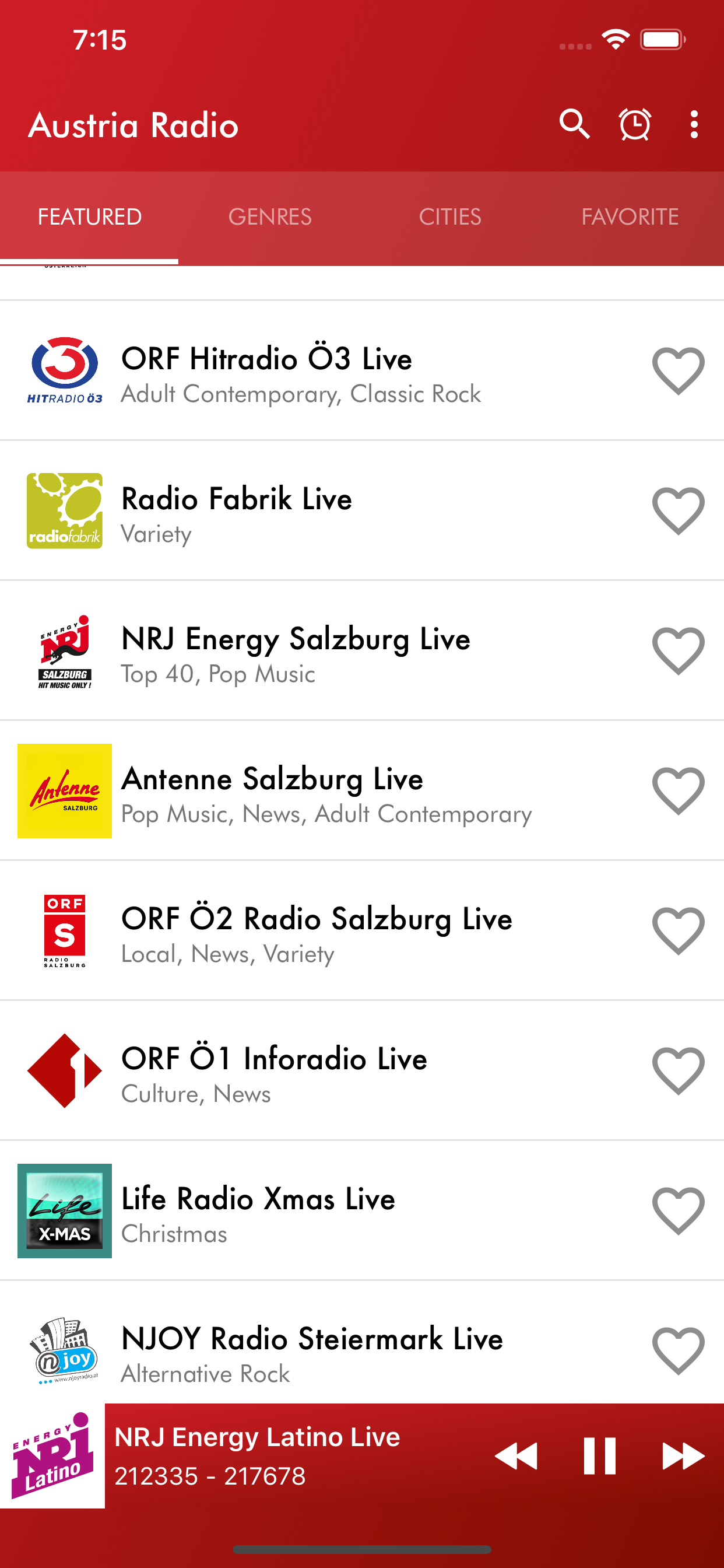Image resolution: width=724 pixels, height=1568 pixels.
Task: Play ORF Hitradio Ö3 Live station
Action: point(362,370)
